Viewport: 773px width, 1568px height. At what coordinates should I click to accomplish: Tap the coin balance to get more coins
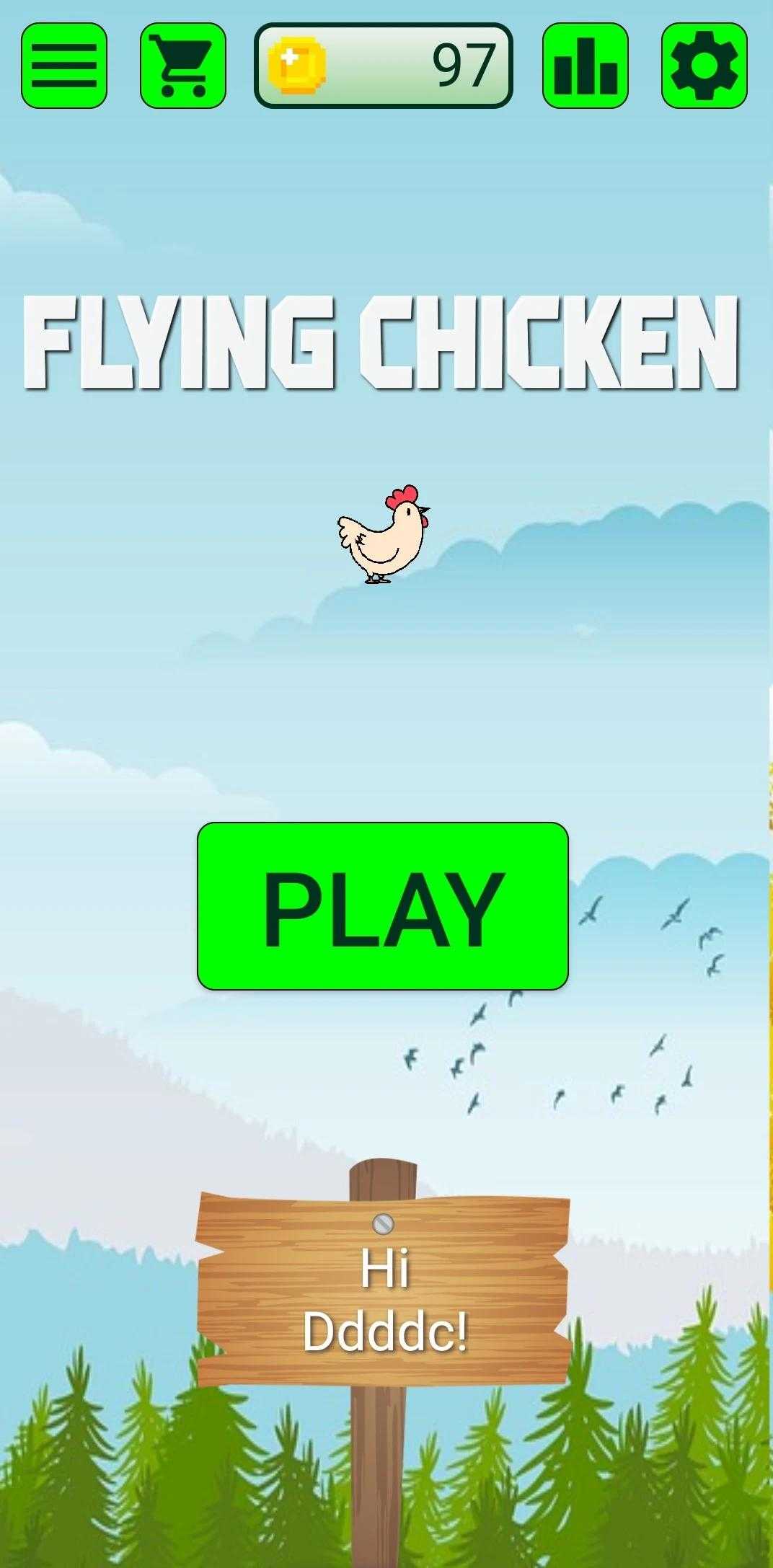[383, 66]
